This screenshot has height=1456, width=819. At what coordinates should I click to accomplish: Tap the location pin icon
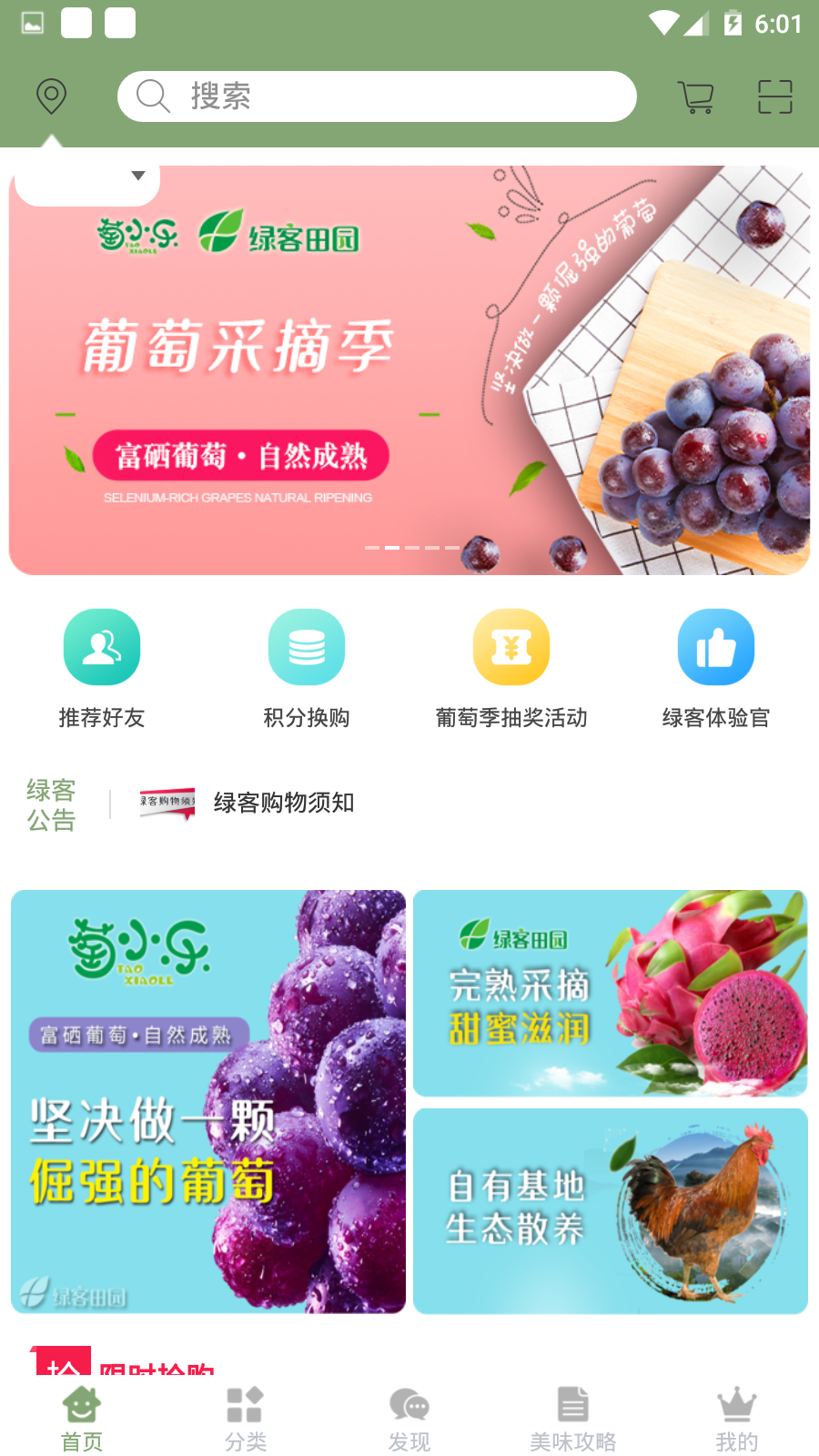(x=51, y=96)
